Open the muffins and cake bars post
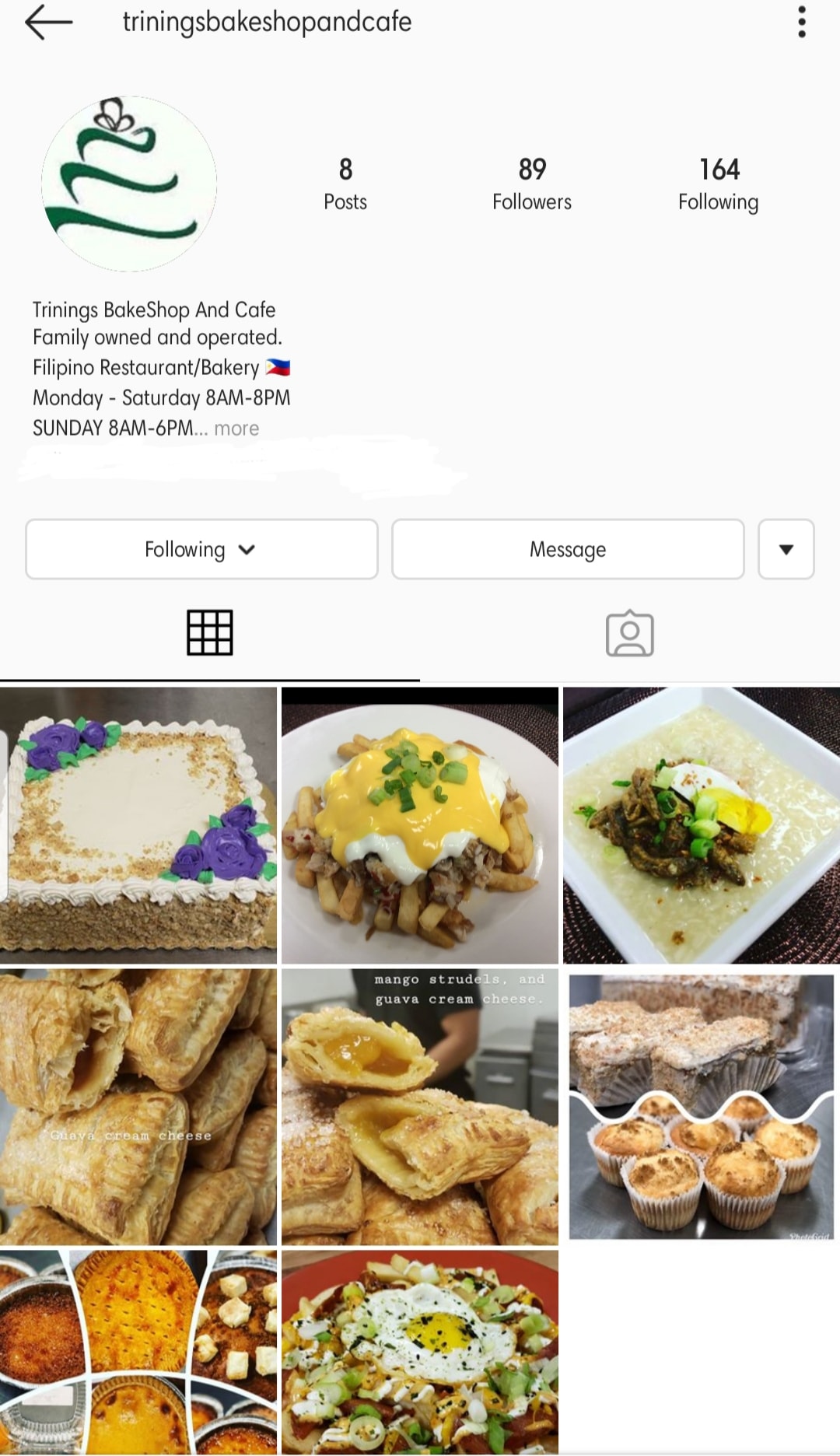Screen dimensions: 840x1456 pos(702,1107)
